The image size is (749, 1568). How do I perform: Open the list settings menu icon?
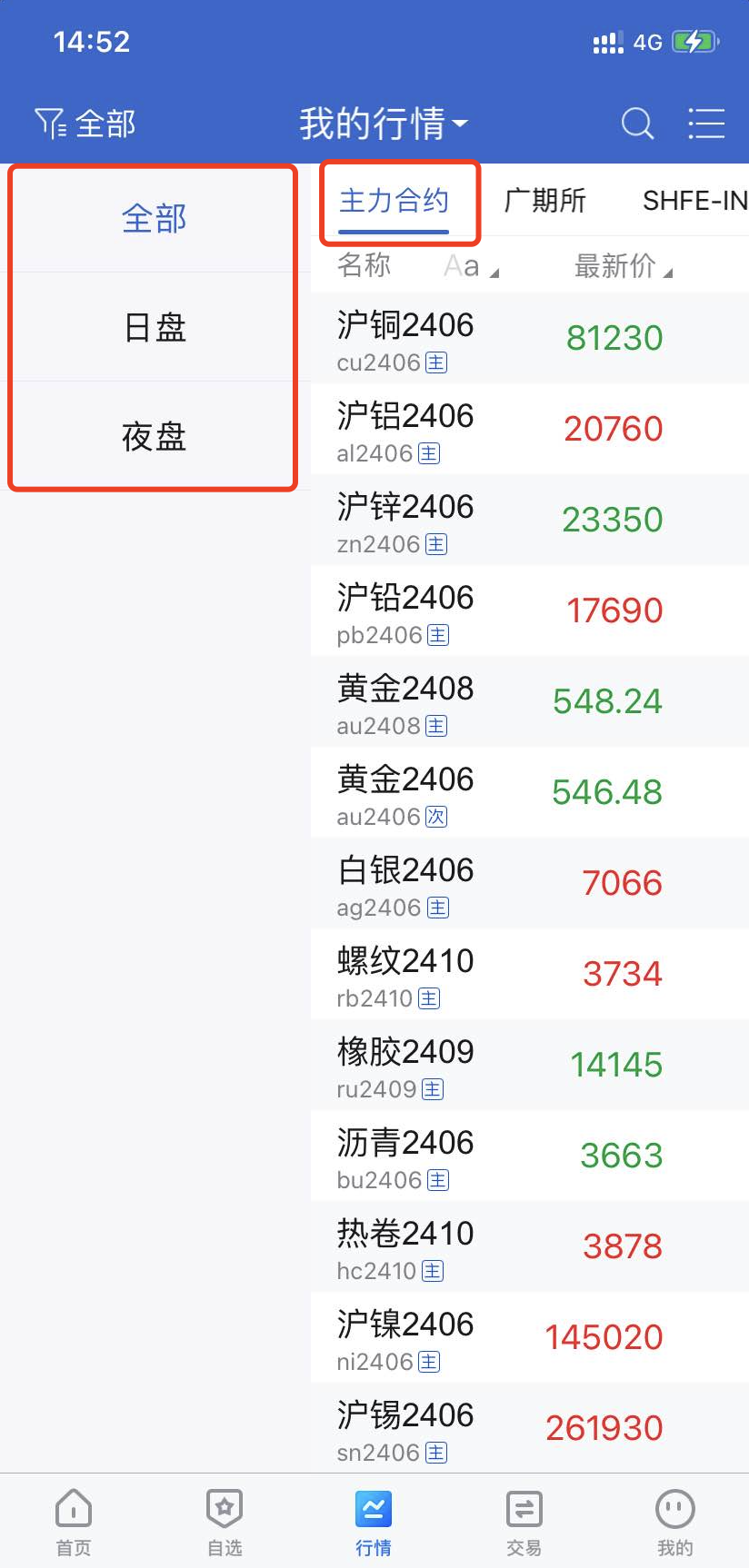point(705,124)
